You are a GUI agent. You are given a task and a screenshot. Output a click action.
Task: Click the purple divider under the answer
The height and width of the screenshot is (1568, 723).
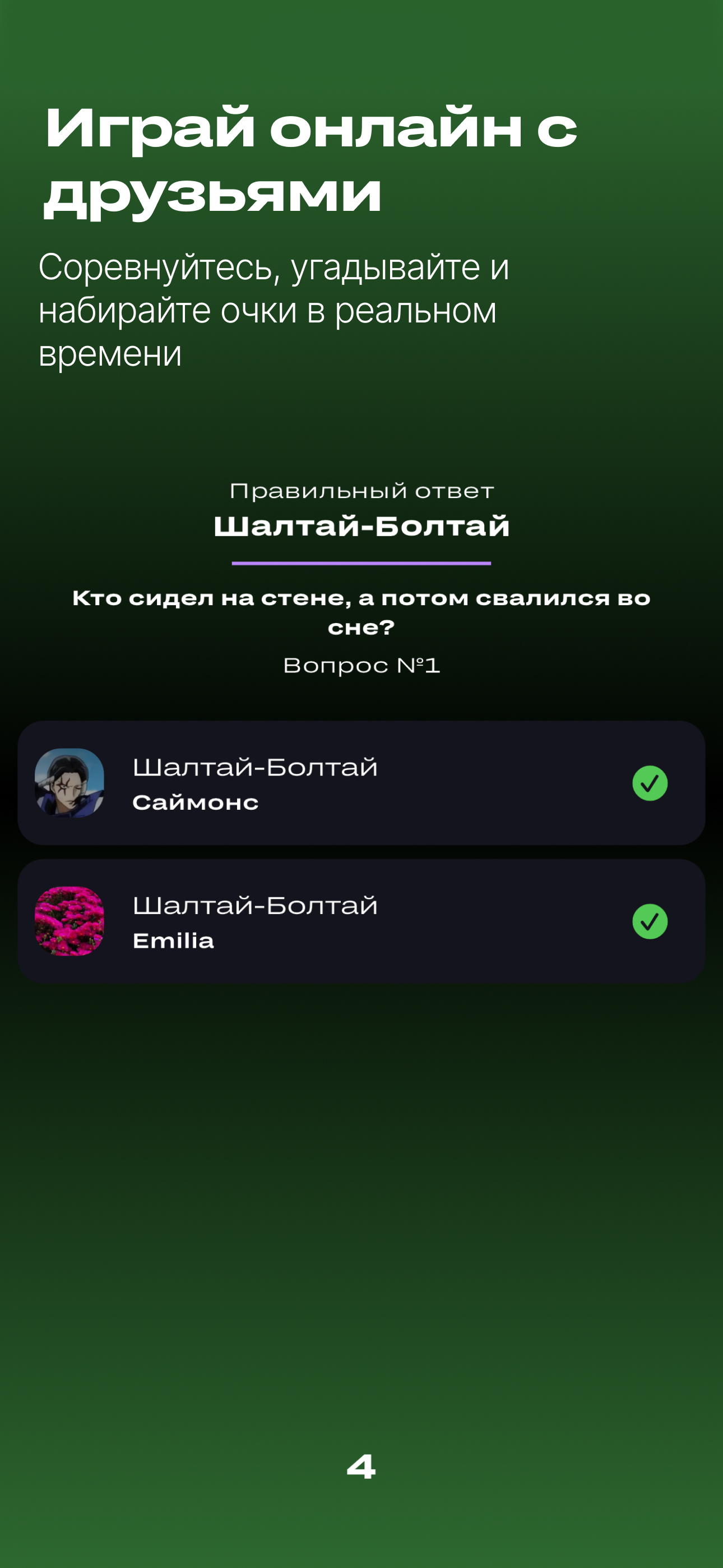(x=361, y=564)
